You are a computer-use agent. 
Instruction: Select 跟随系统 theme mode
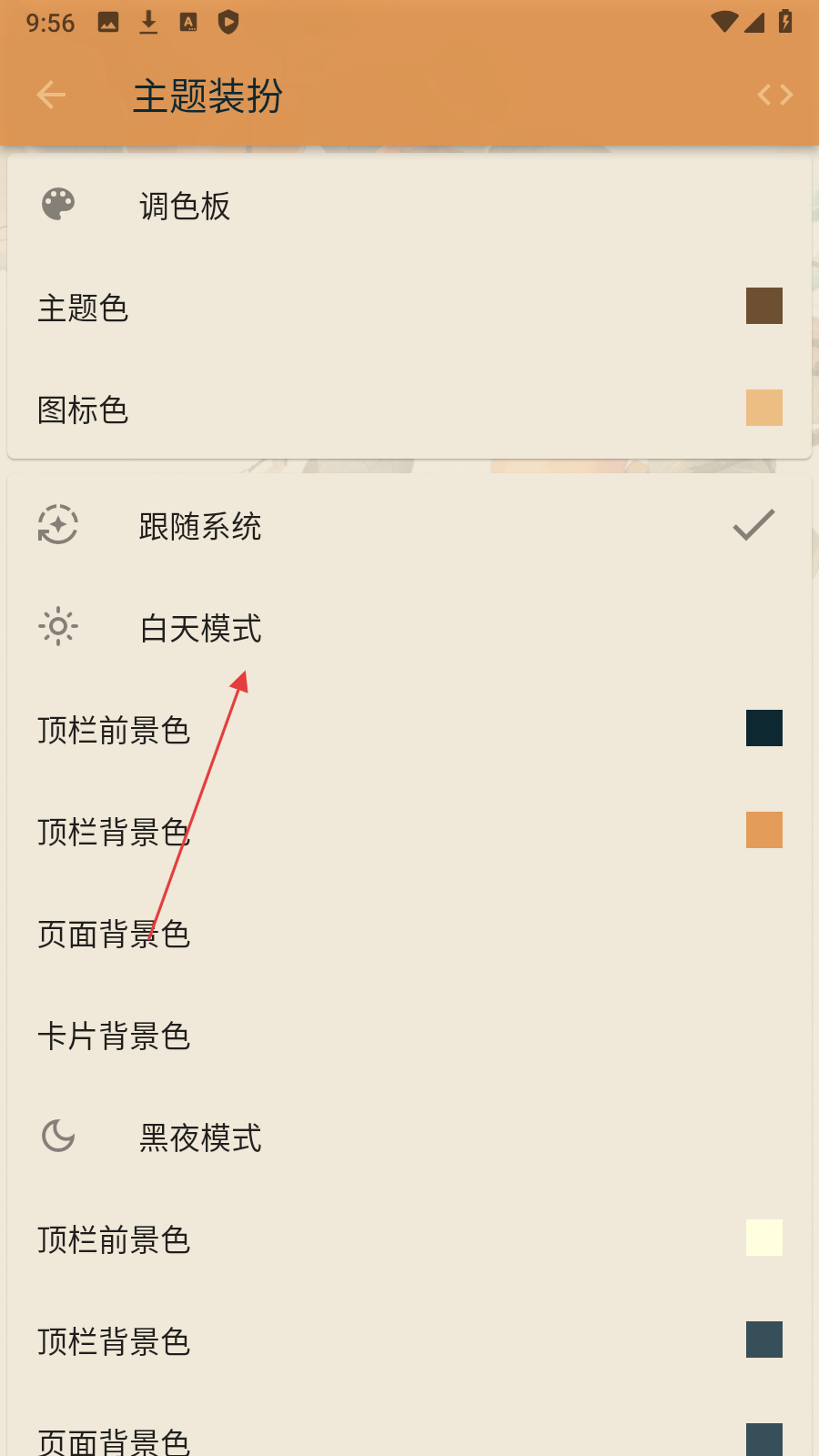pos(409,526)
